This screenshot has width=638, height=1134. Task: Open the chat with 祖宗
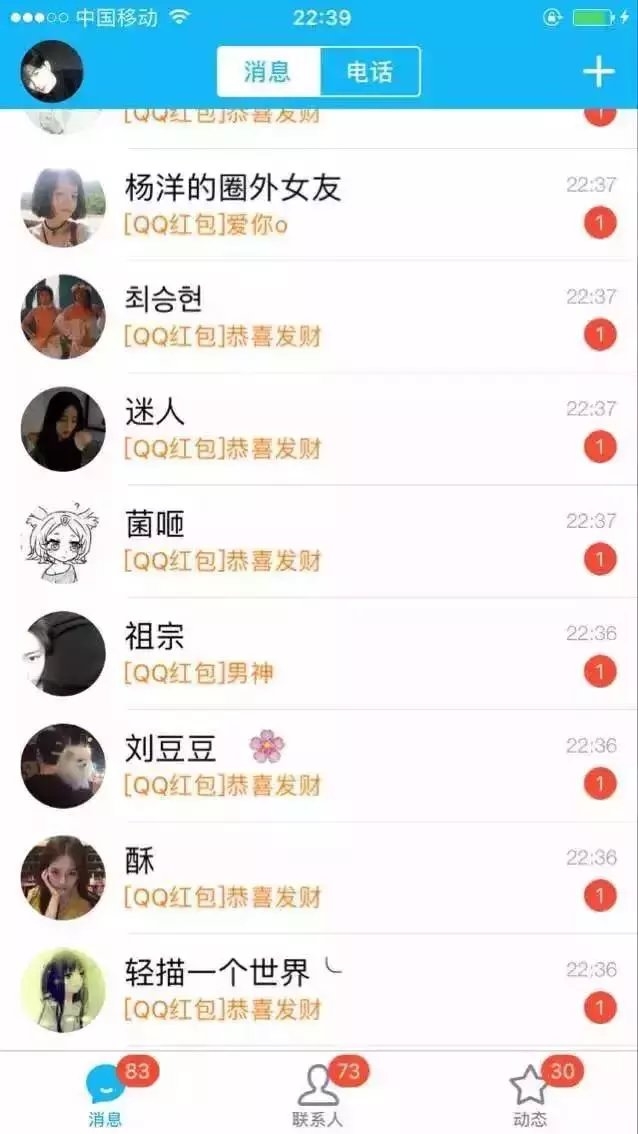click(x=319, y=654)
